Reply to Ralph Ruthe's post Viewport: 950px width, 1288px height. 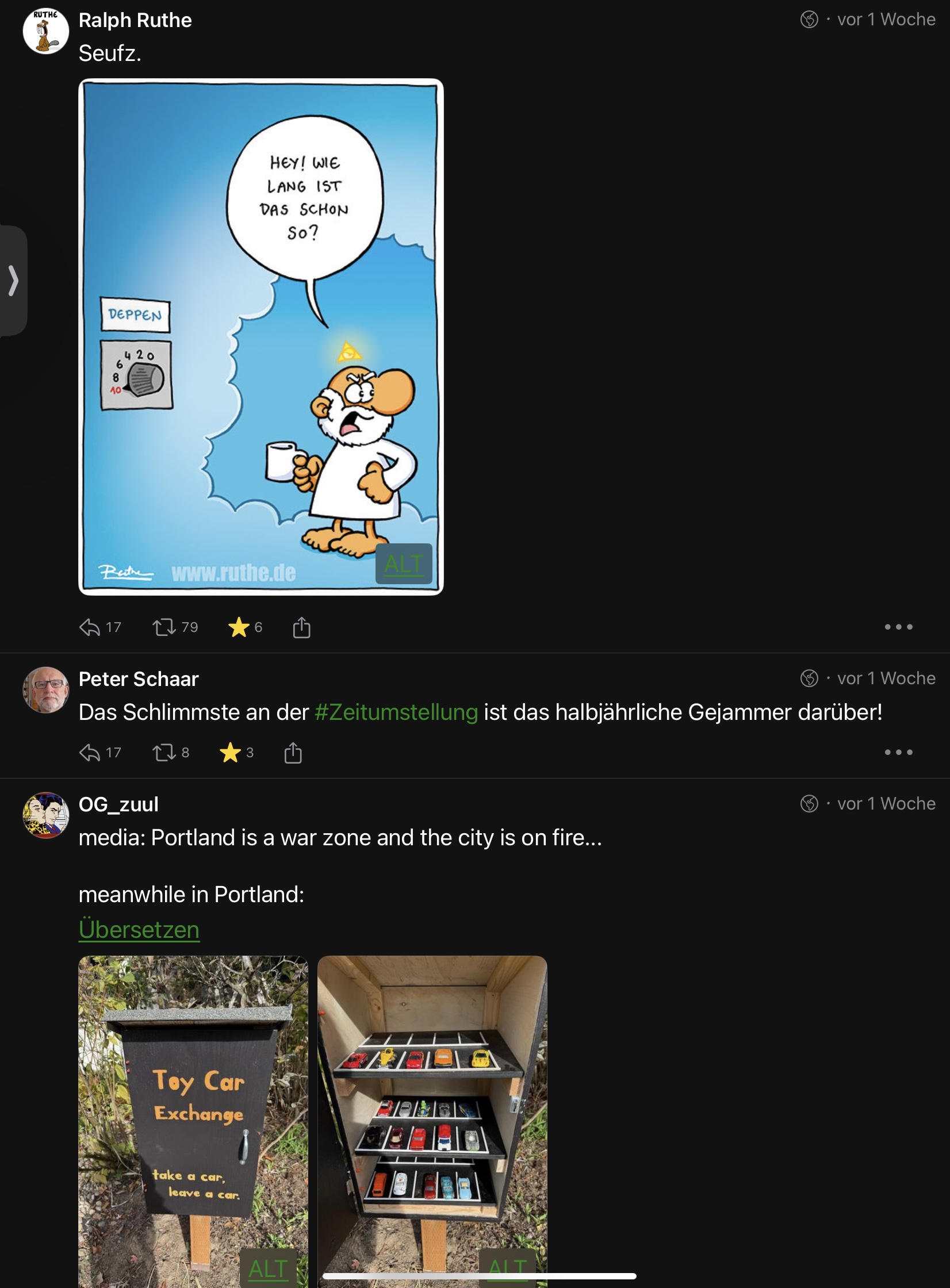click(90, 627)
